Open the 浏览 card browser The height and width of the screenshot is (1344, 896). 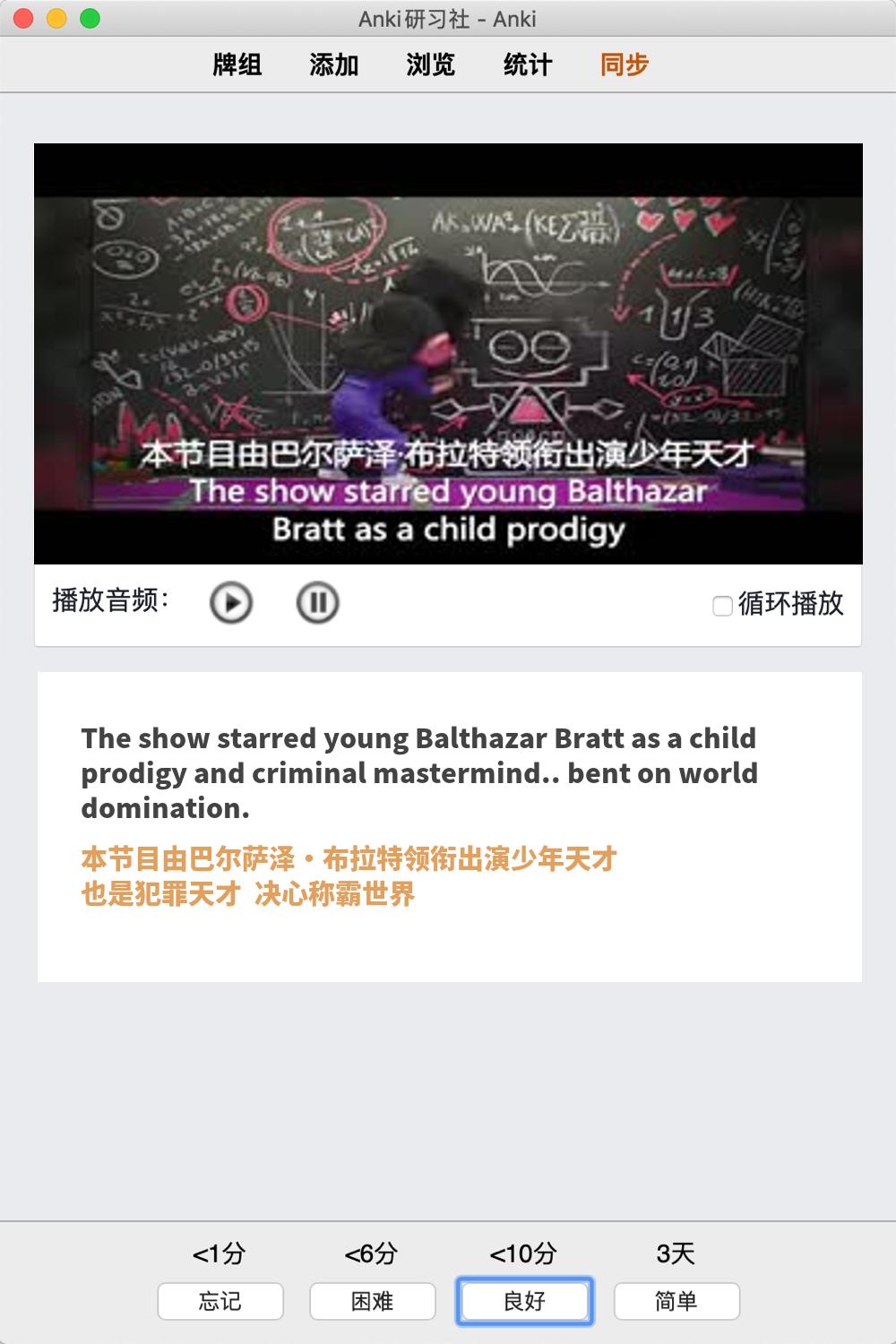click(x=431, y=65)
